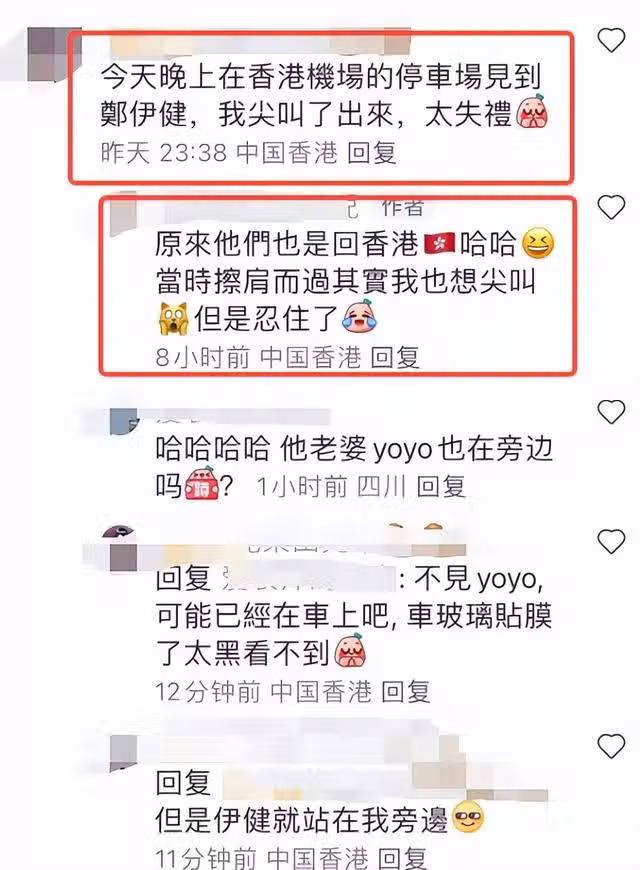
Task: Reply to the comment posted 12分钟前
Action: (x=405, y=690)
